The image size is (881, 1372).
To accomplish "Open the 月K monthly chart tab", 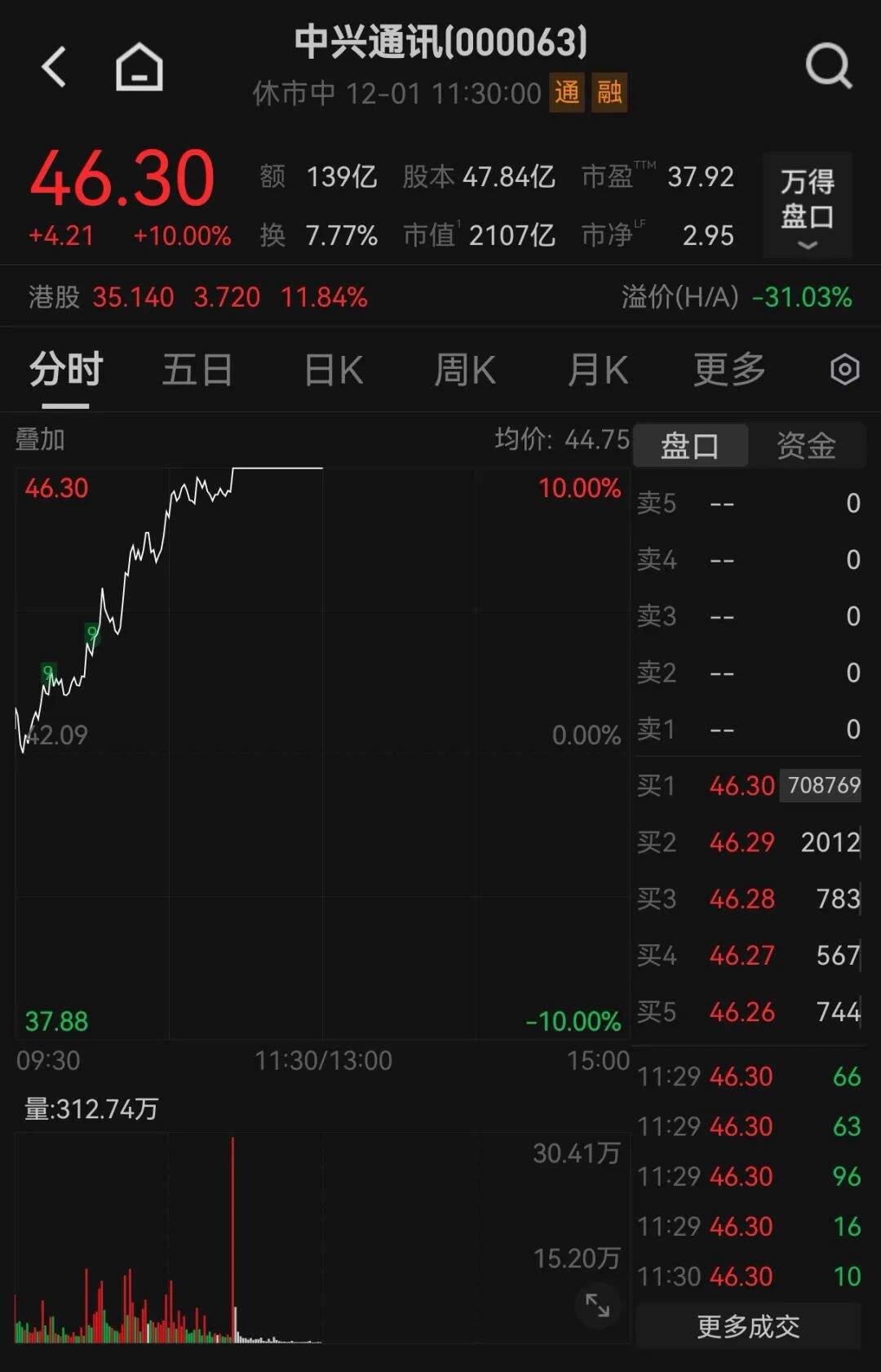I will click(x=597, y=370).
